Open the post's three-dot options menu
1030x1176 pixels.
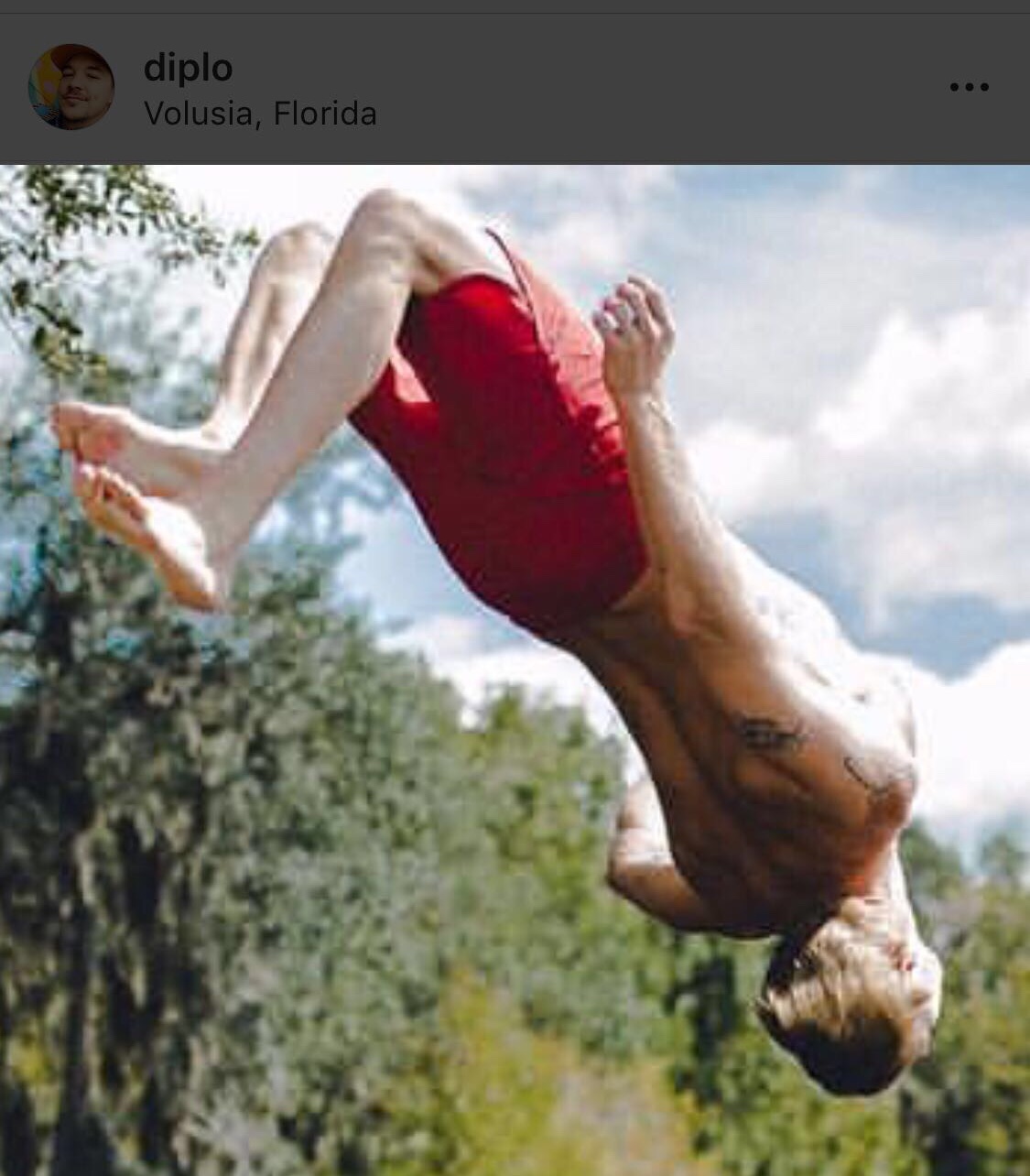point(969,87)
